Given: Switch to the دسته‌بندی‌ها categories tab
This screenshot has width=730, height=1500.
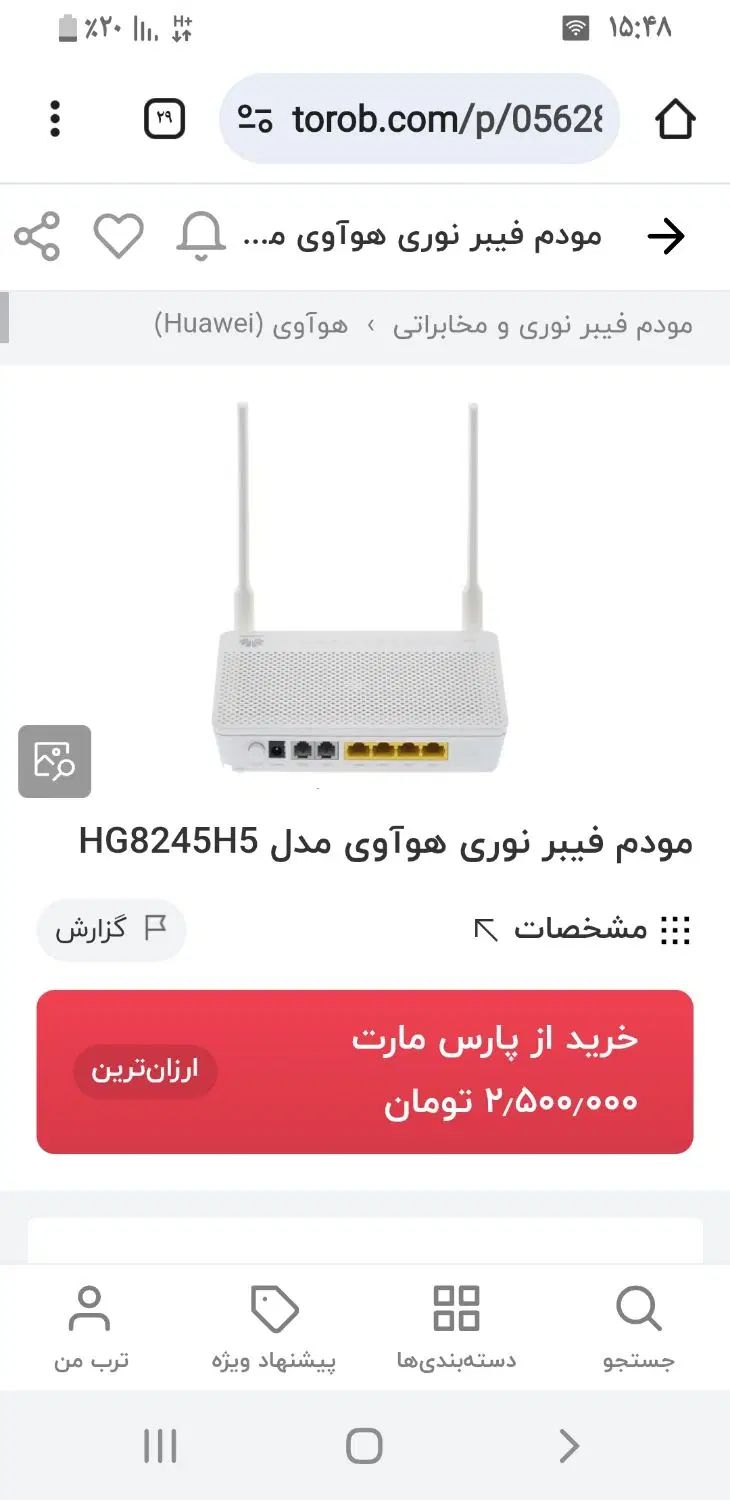Looking at the screenshot, I should coord(457,1328).
